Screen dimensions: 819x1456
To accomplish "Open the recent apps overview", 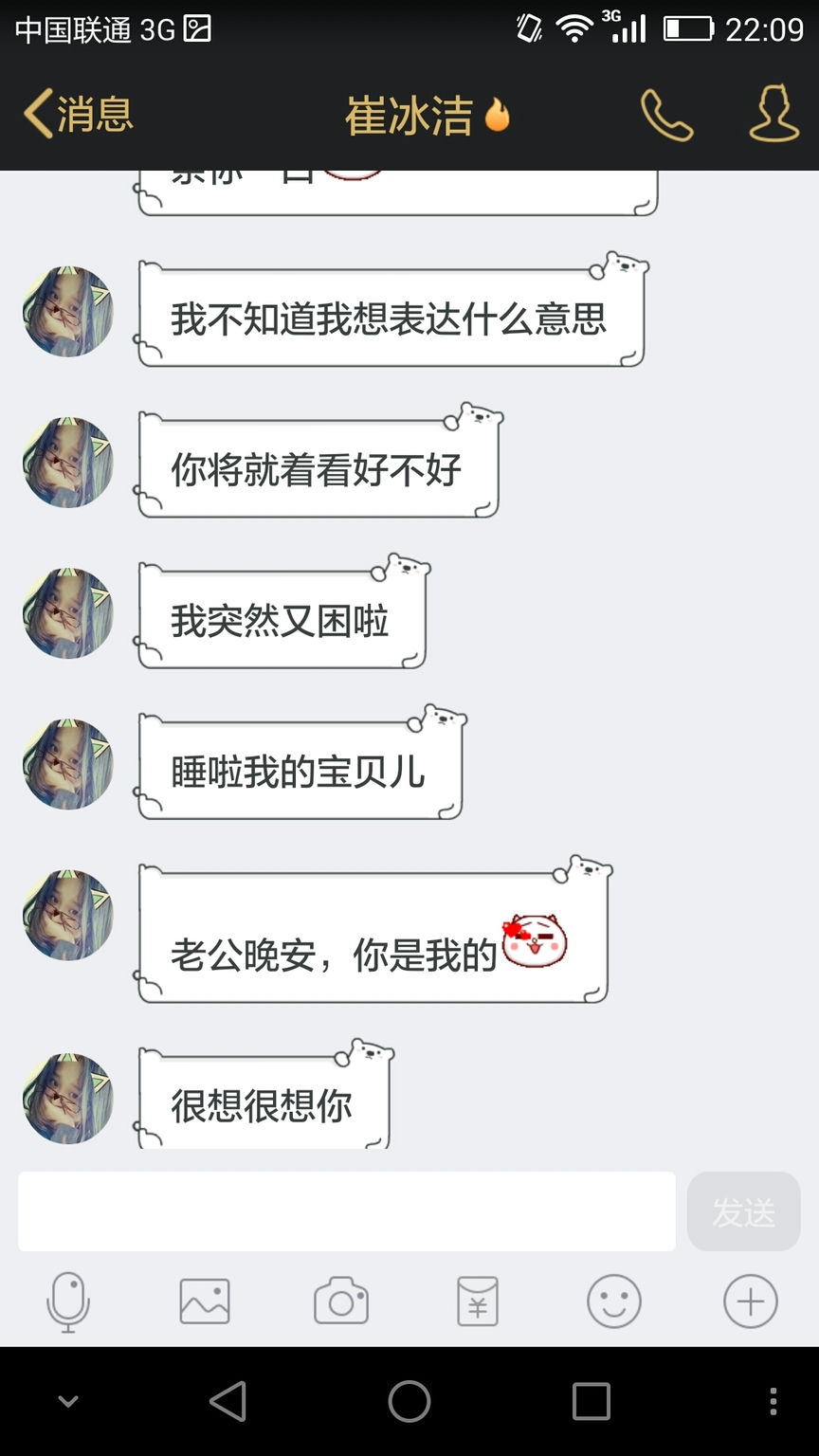I will point(591,1401).
